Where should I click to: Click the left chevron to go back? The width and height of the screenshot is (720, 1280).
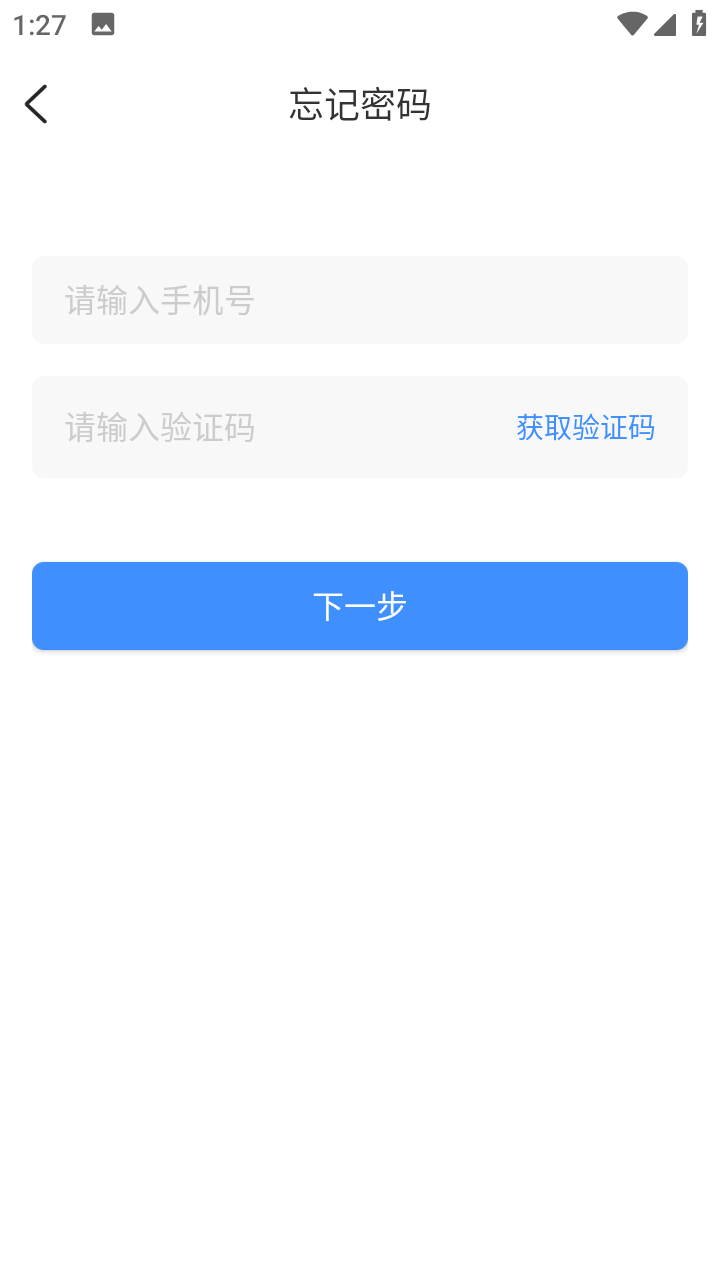click(36, 103)
